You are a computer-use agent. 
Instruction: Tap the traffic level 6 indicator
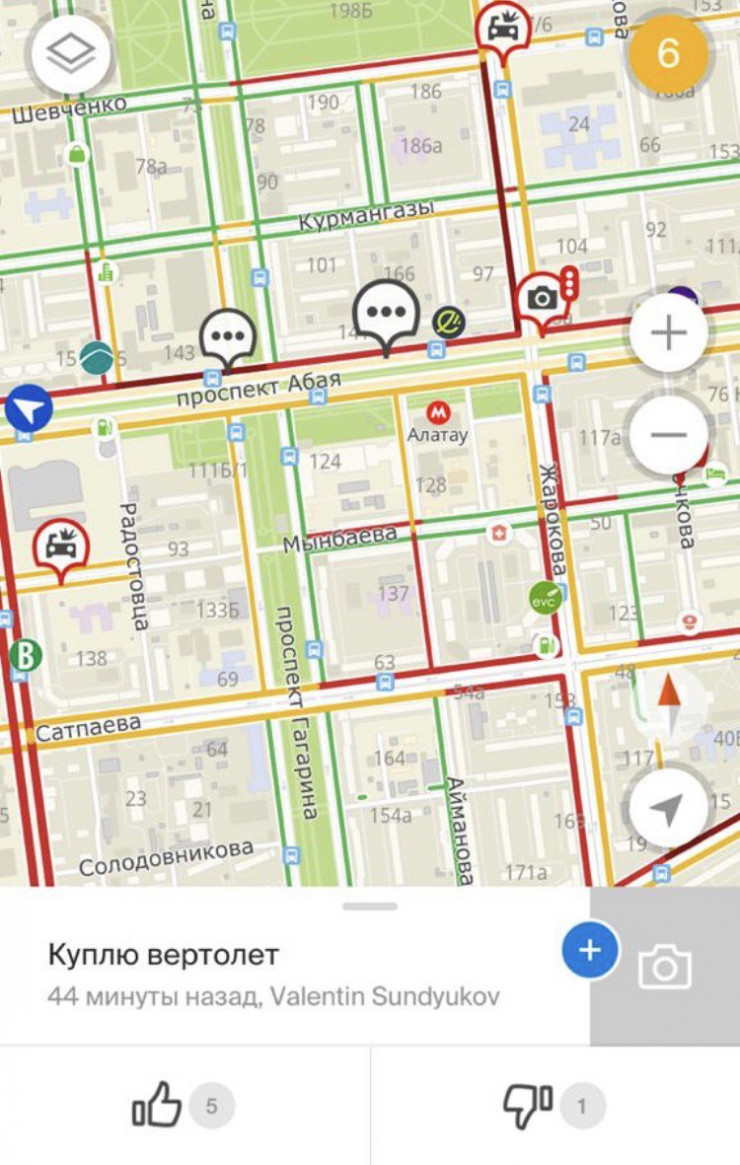point(667,53)
